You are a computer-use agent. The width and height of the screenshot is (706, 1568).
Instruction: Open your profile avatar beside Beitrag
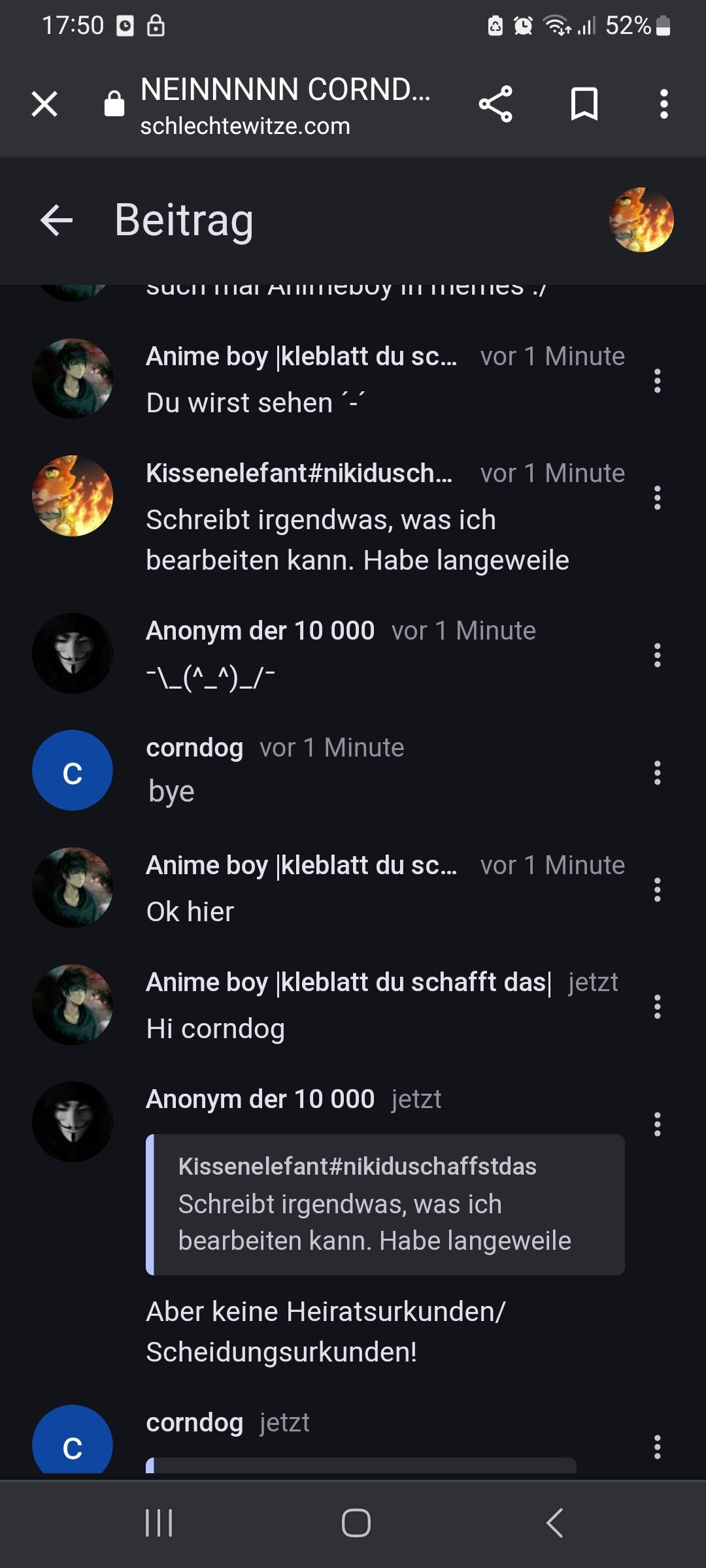[x=641, y=220]
